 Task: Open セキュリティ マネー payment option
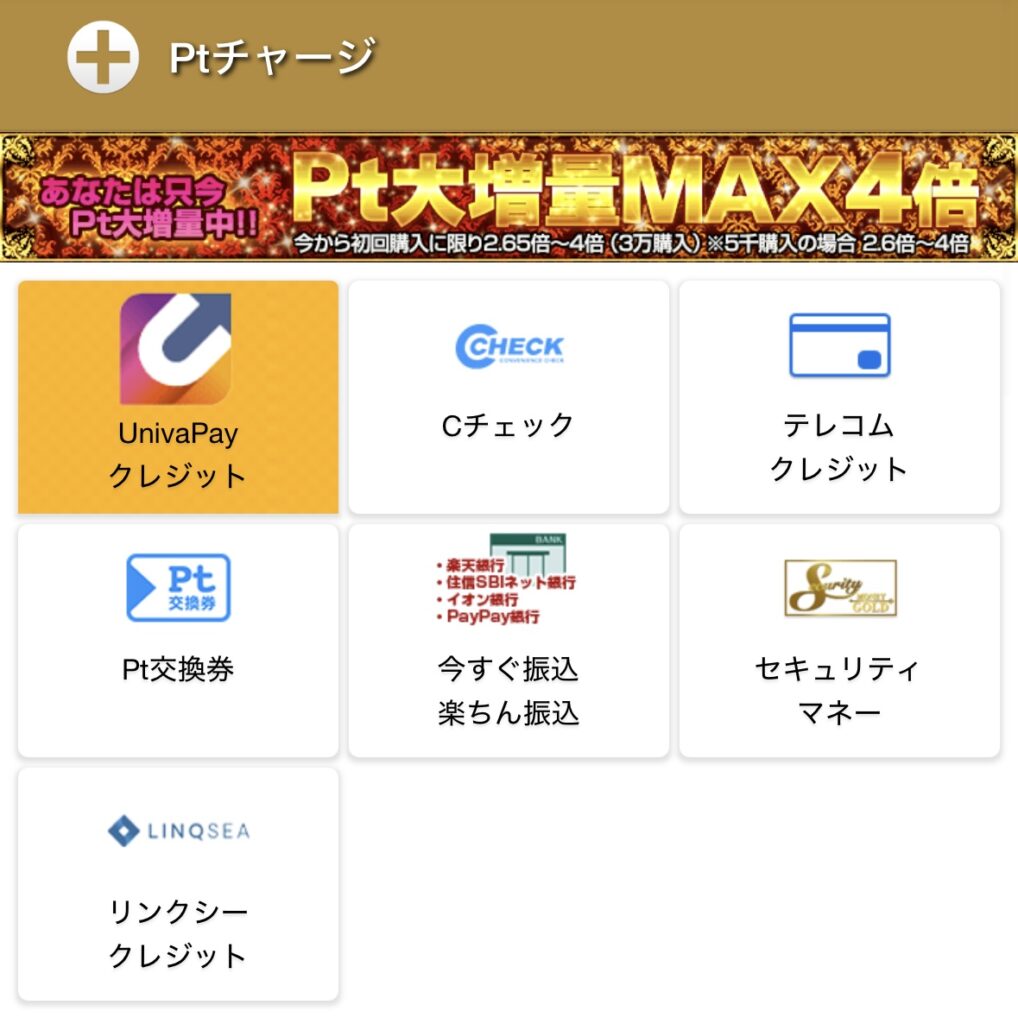pyautogui.click(x=839, y=640)
